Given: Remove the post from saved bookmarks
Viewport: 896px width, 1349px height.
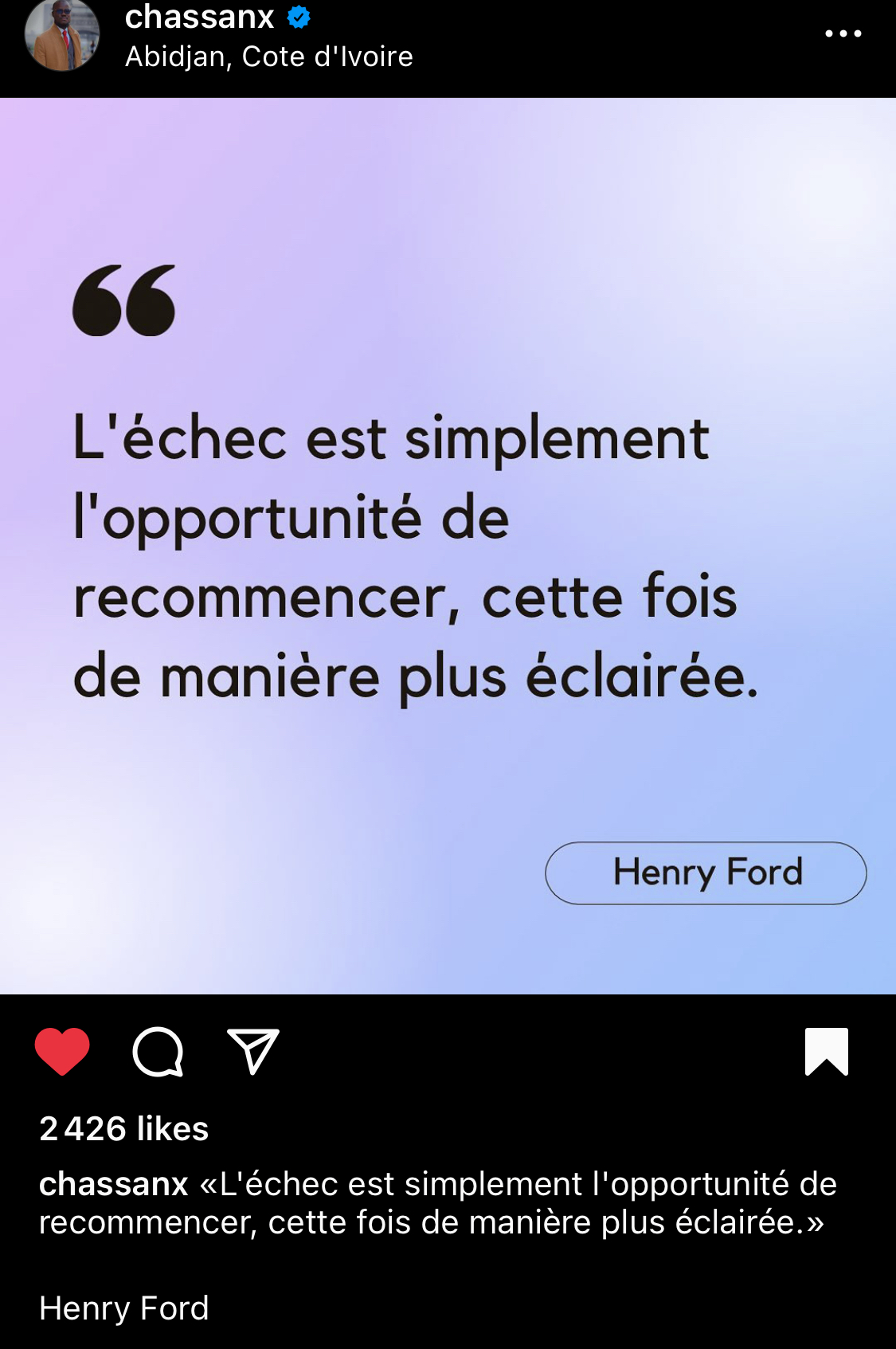Looking at the screenshot, I should tap(826, 1051).
